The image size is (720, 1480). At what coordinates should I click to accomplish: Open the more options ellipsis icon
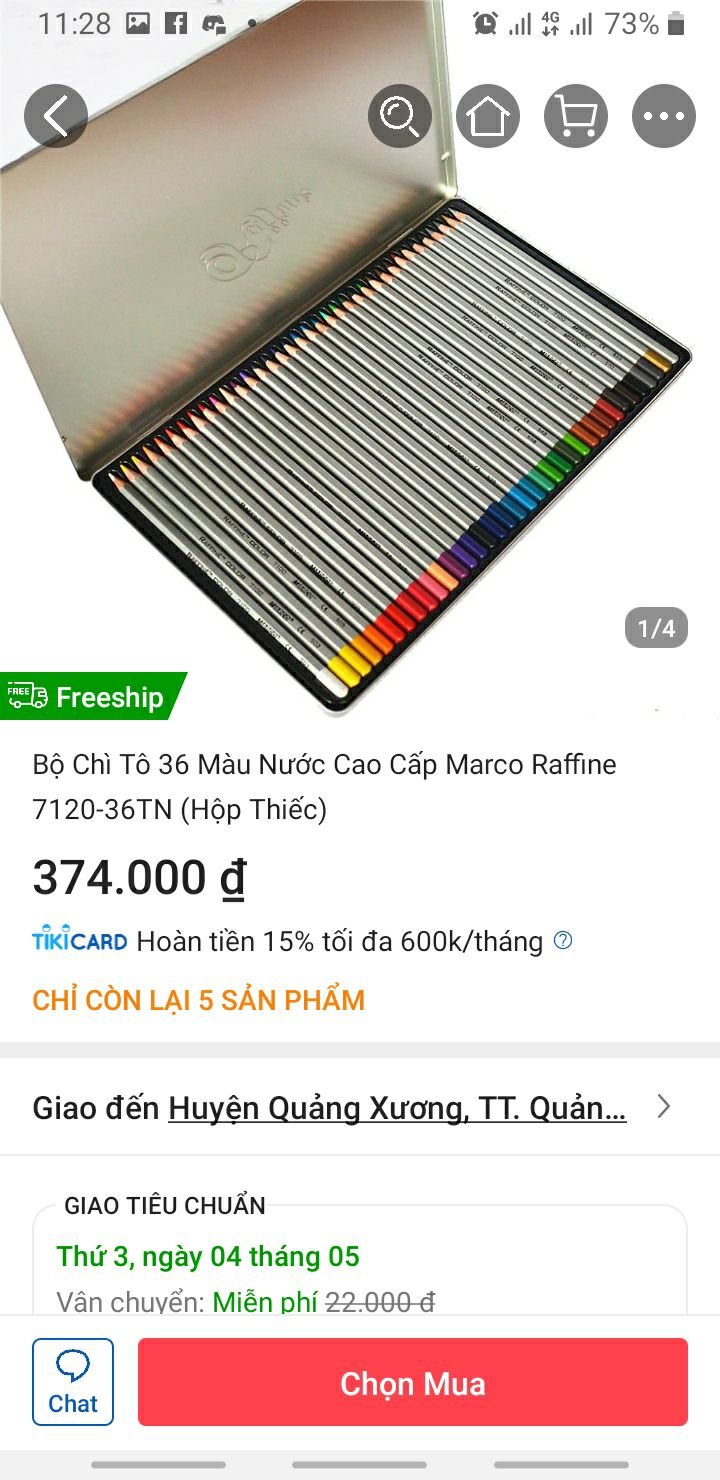pos(662,115)
